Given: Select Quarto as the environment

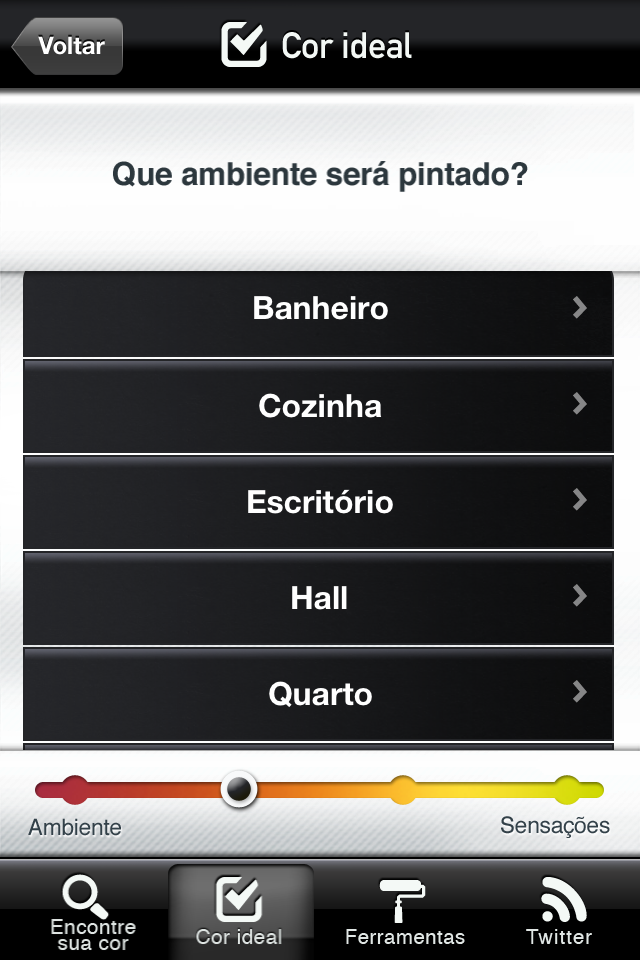Looking at the screenshot, I should pyautogui.click(x=318, y=694).
